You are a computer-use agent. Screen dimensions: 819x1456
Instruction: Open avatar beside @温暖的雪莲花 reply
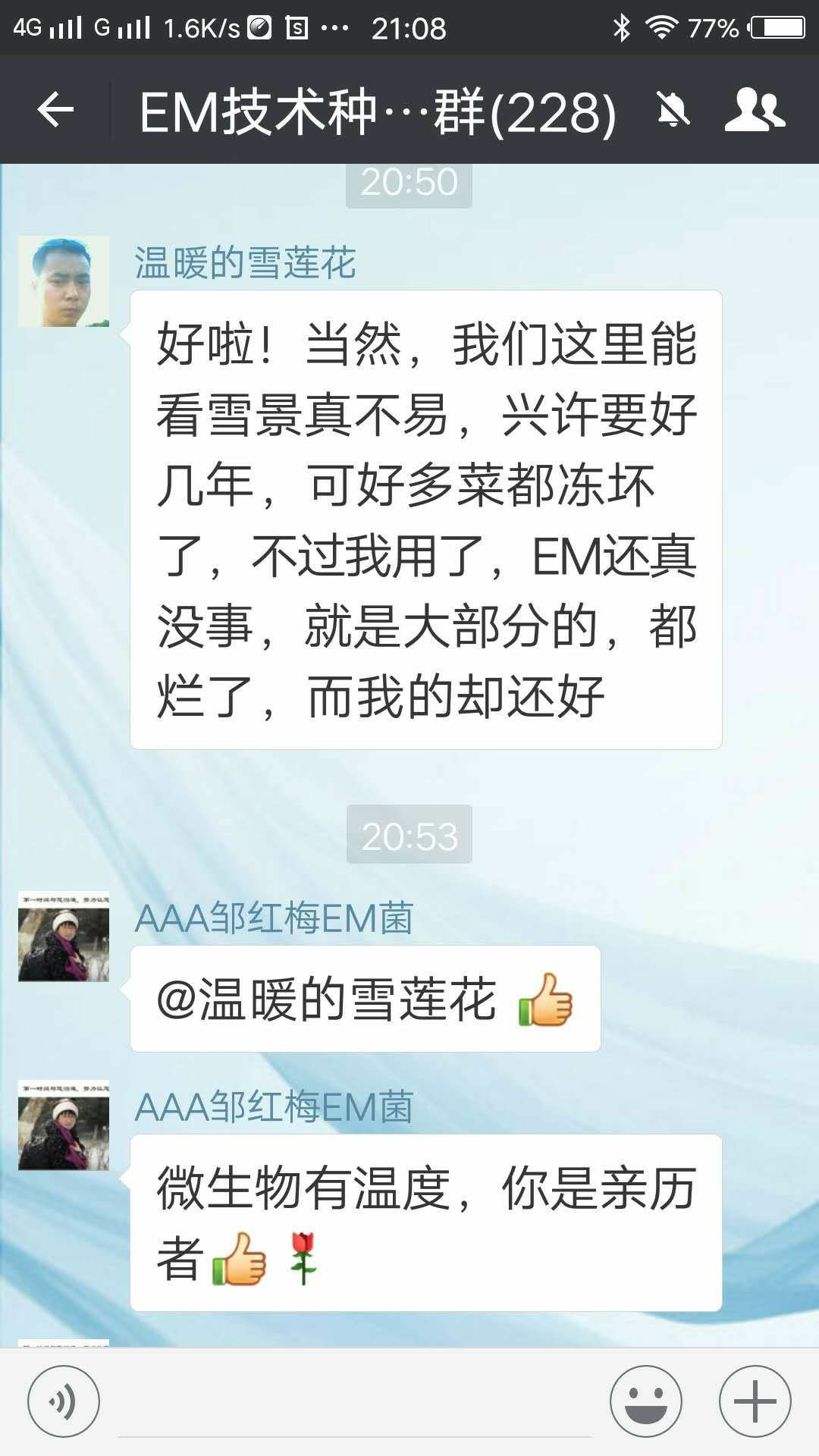point(64,937)
